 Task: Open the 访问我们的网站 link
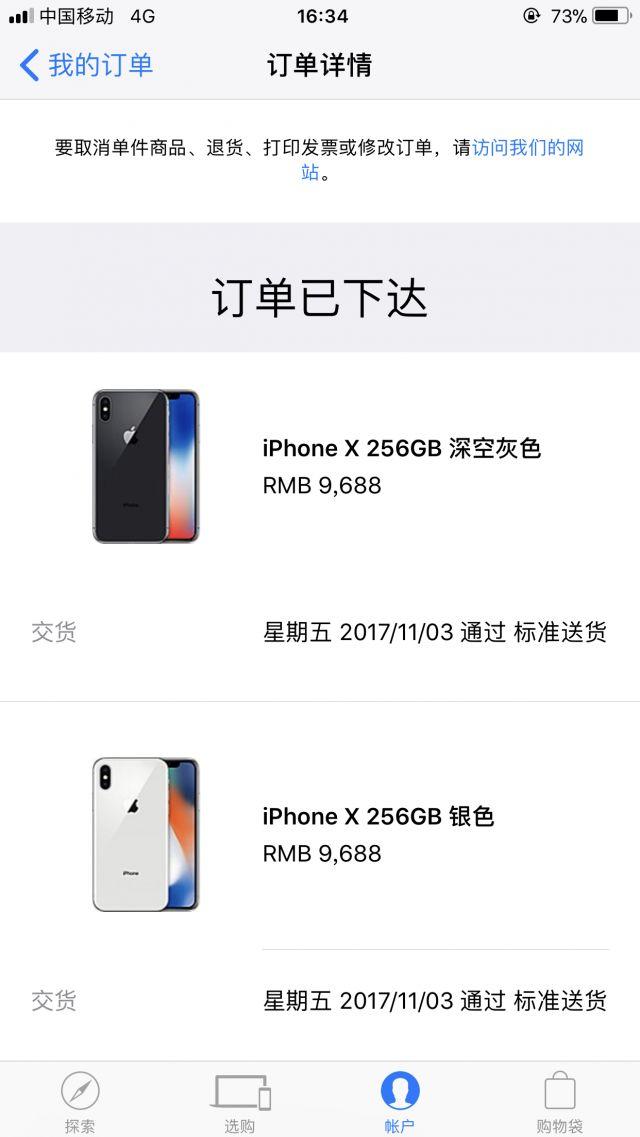527,148
